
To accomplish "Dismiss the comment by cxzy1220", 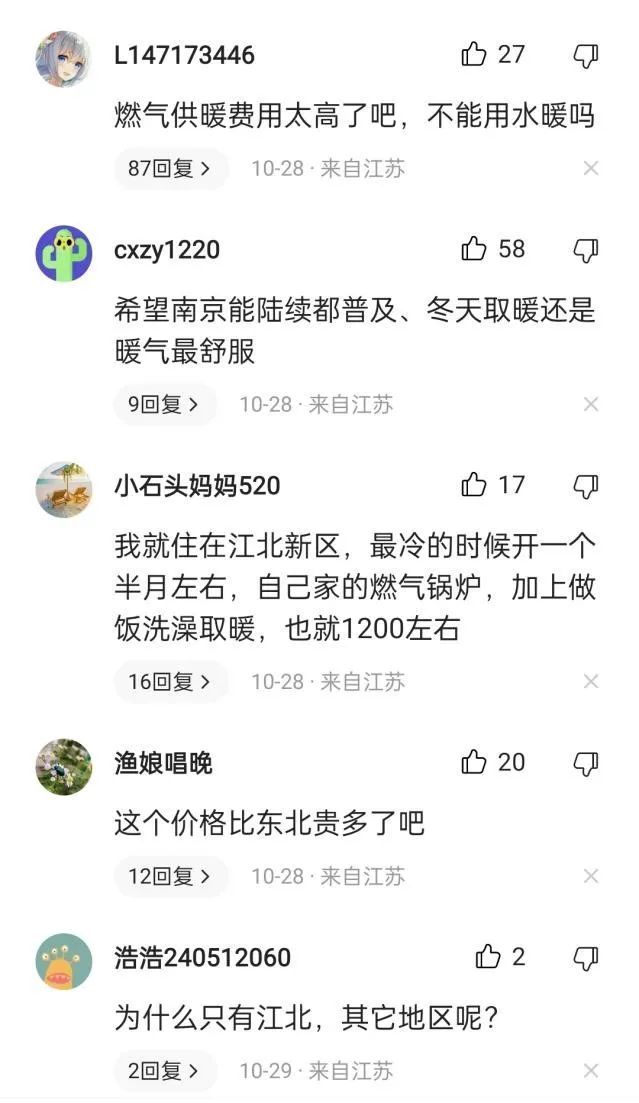I will coord(591,404).
